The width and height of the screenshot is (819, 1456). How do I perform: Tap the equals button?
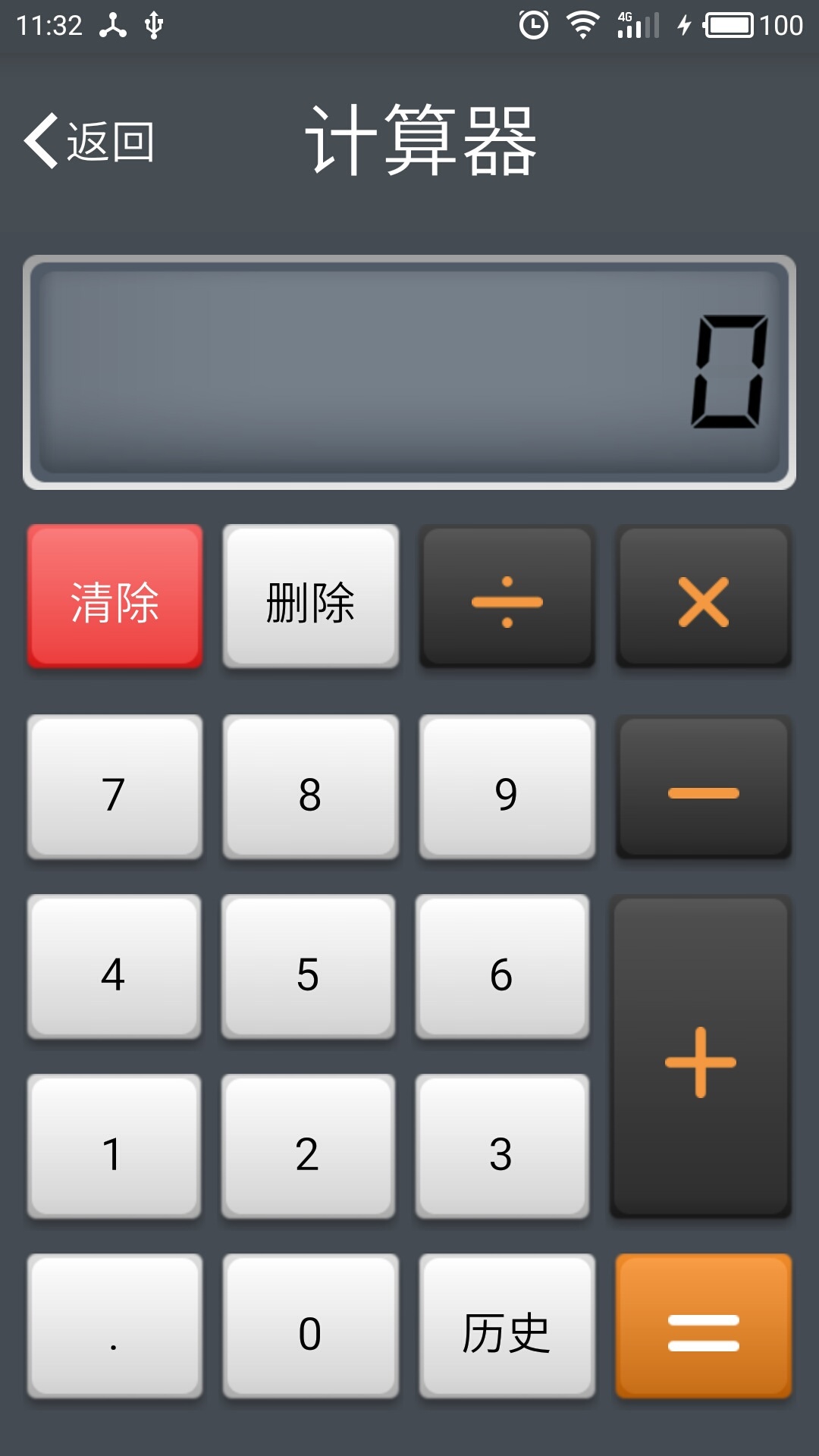click(x=703, y=1326)
